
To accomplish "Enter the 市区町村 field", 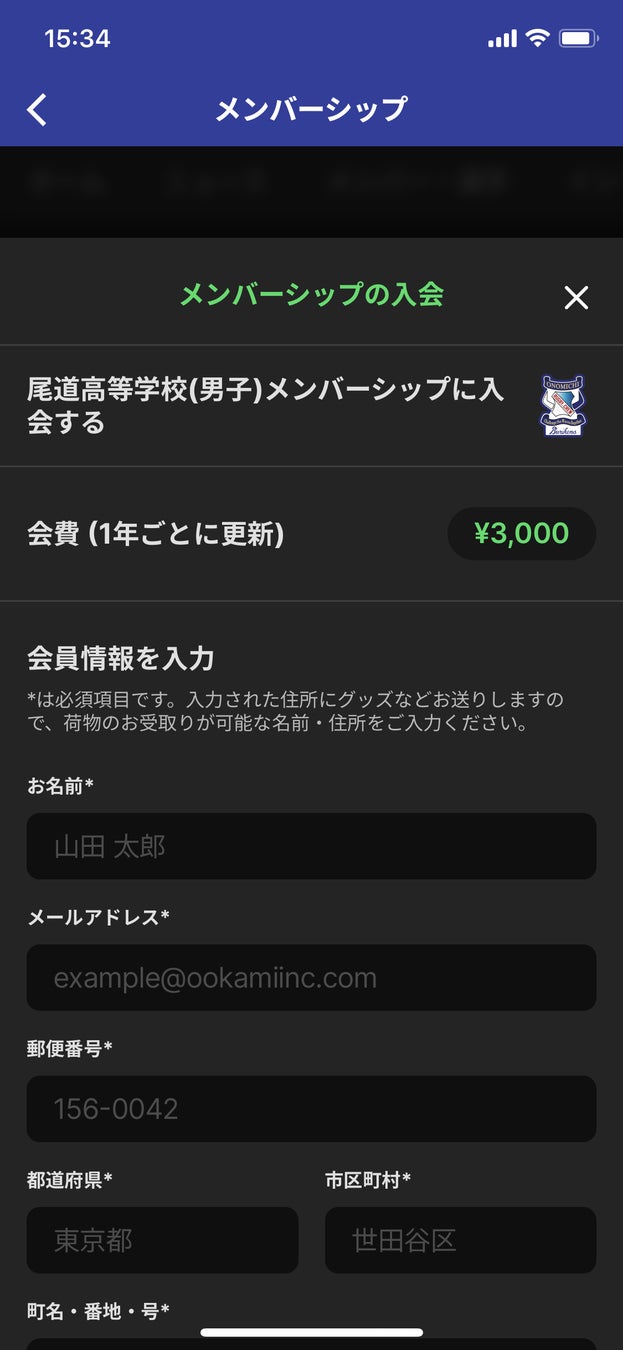I will coord(460,1240).
